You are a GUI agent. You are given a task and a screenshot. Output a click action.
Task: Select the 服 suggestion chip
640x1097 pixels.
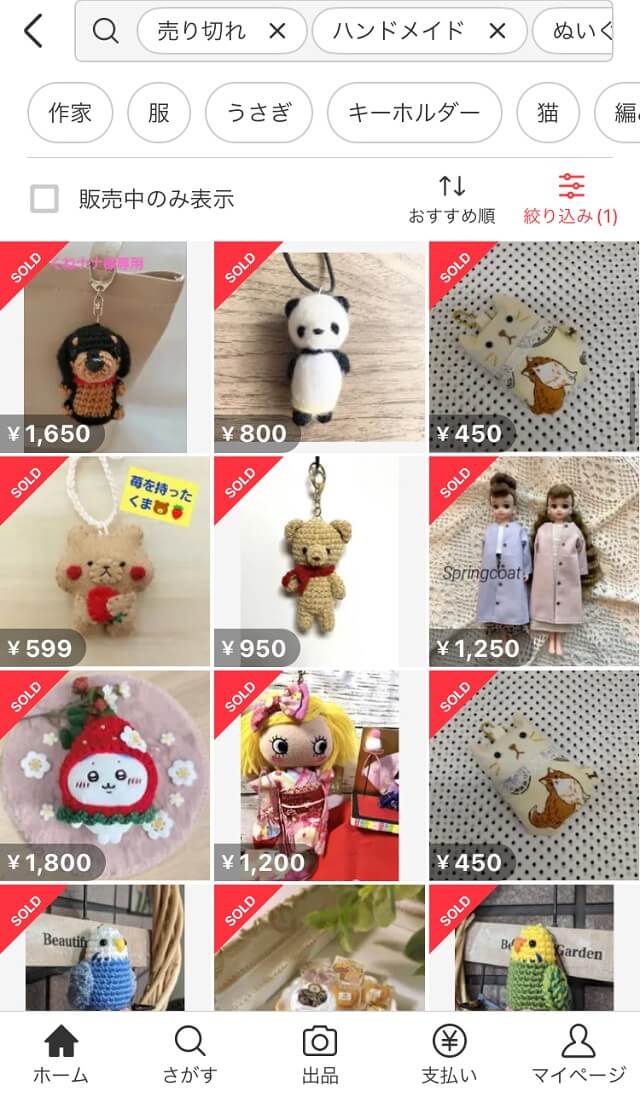click(159, 113)
